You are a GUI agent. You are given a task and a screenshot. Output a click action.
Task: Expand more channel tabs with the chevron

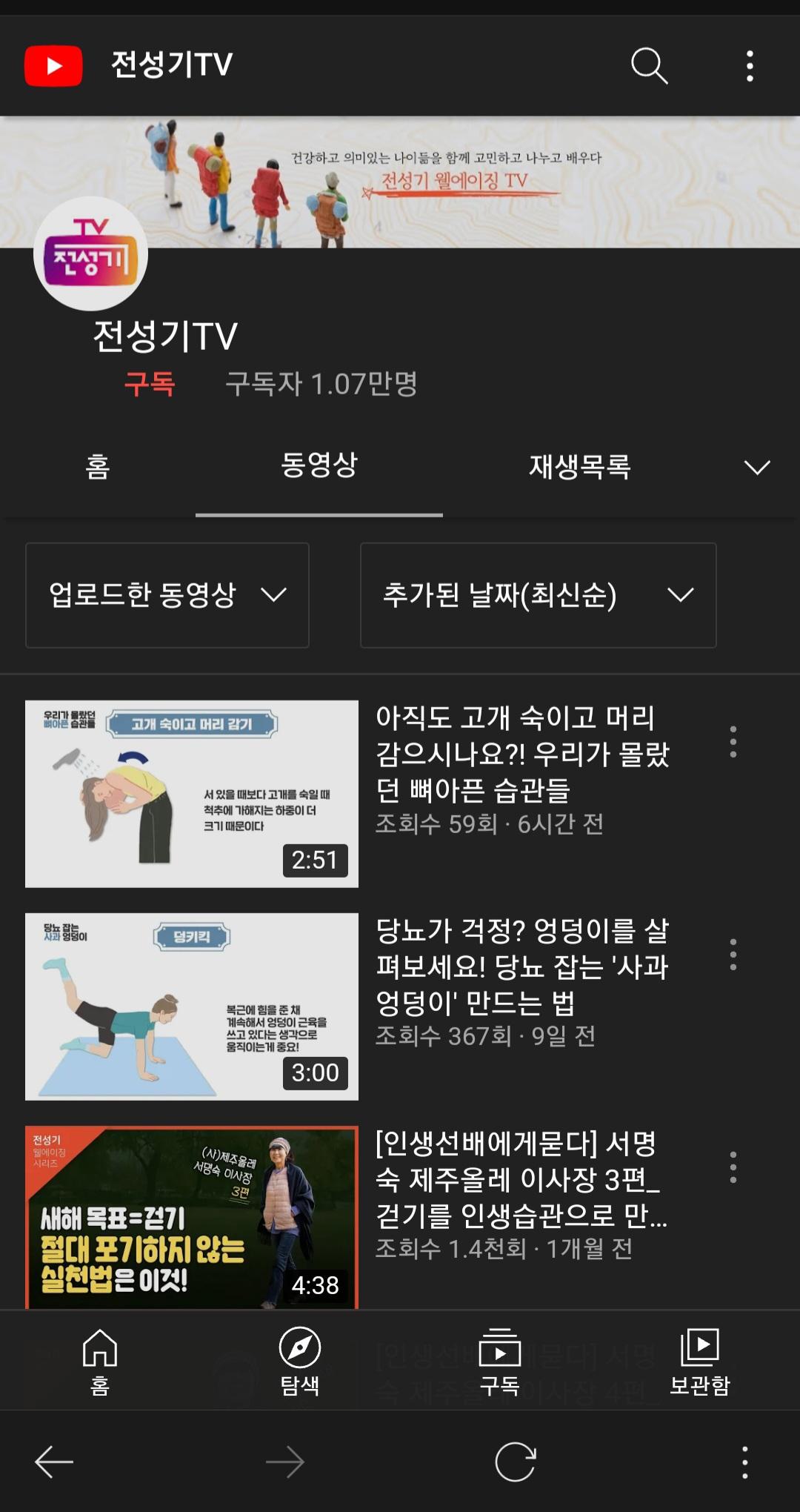(x=756, y=468)
